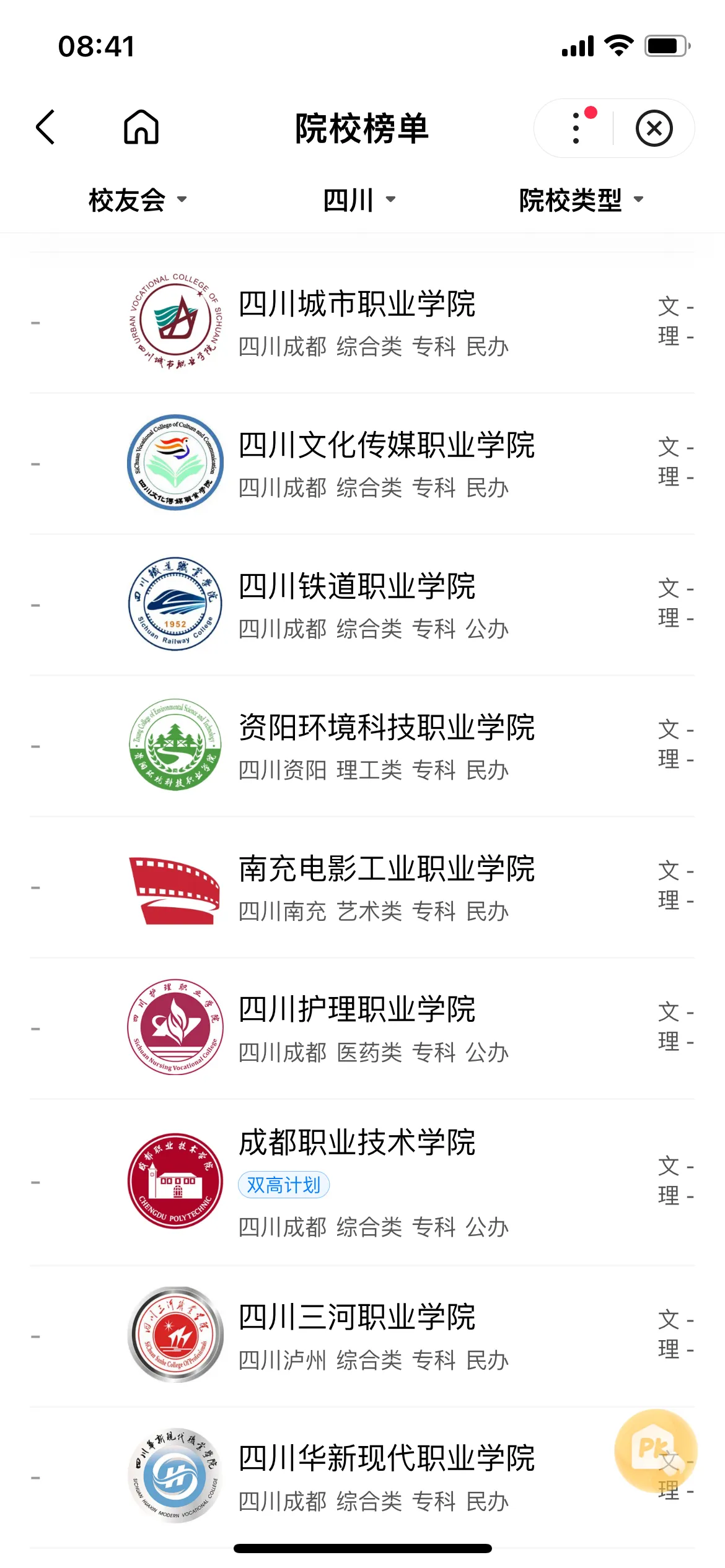
Task: Go back to the previous page
Action: [46, 128]
